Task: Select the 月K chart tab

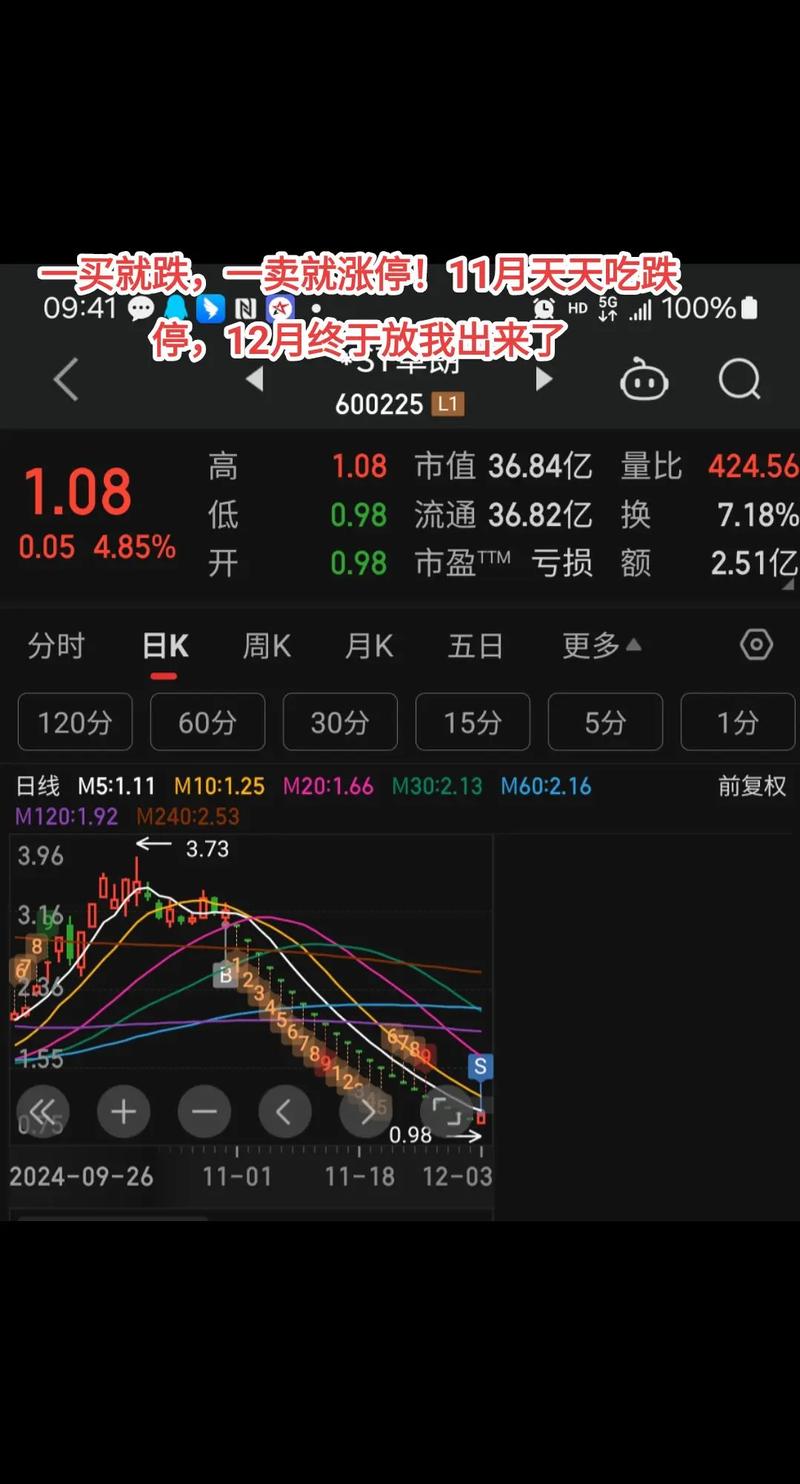Action: (368, 646)
